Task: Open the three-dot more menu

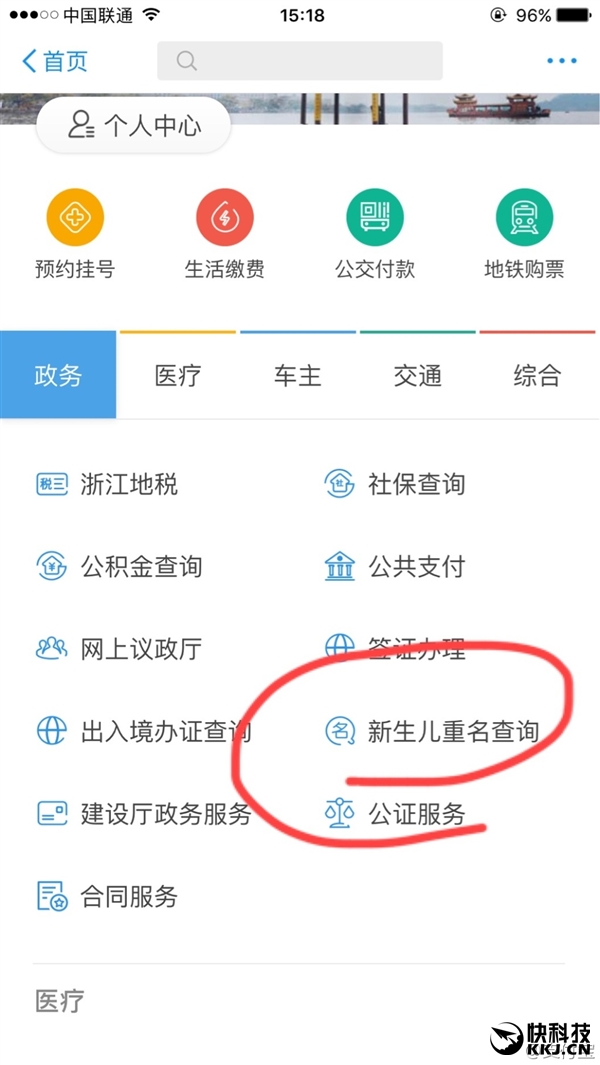Action: tap(562, 61)
